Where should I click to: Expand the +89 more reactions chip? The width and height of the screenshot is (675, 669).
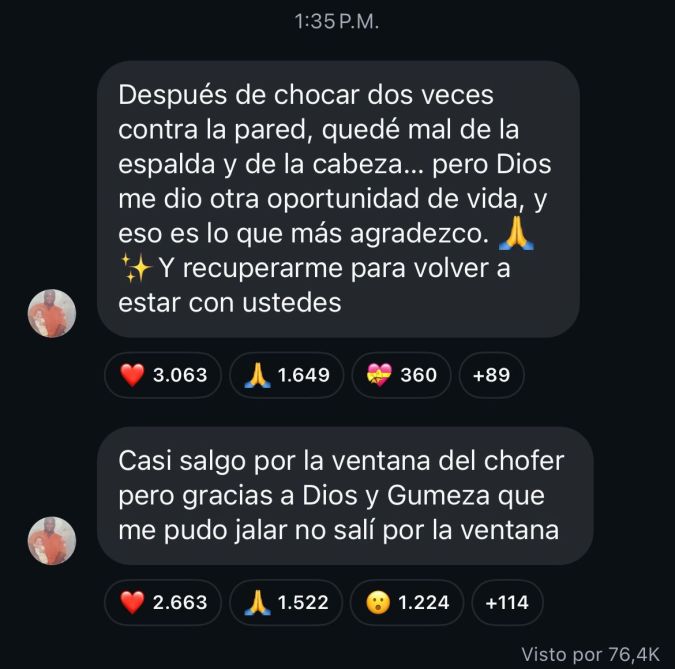tap(491, 375)
